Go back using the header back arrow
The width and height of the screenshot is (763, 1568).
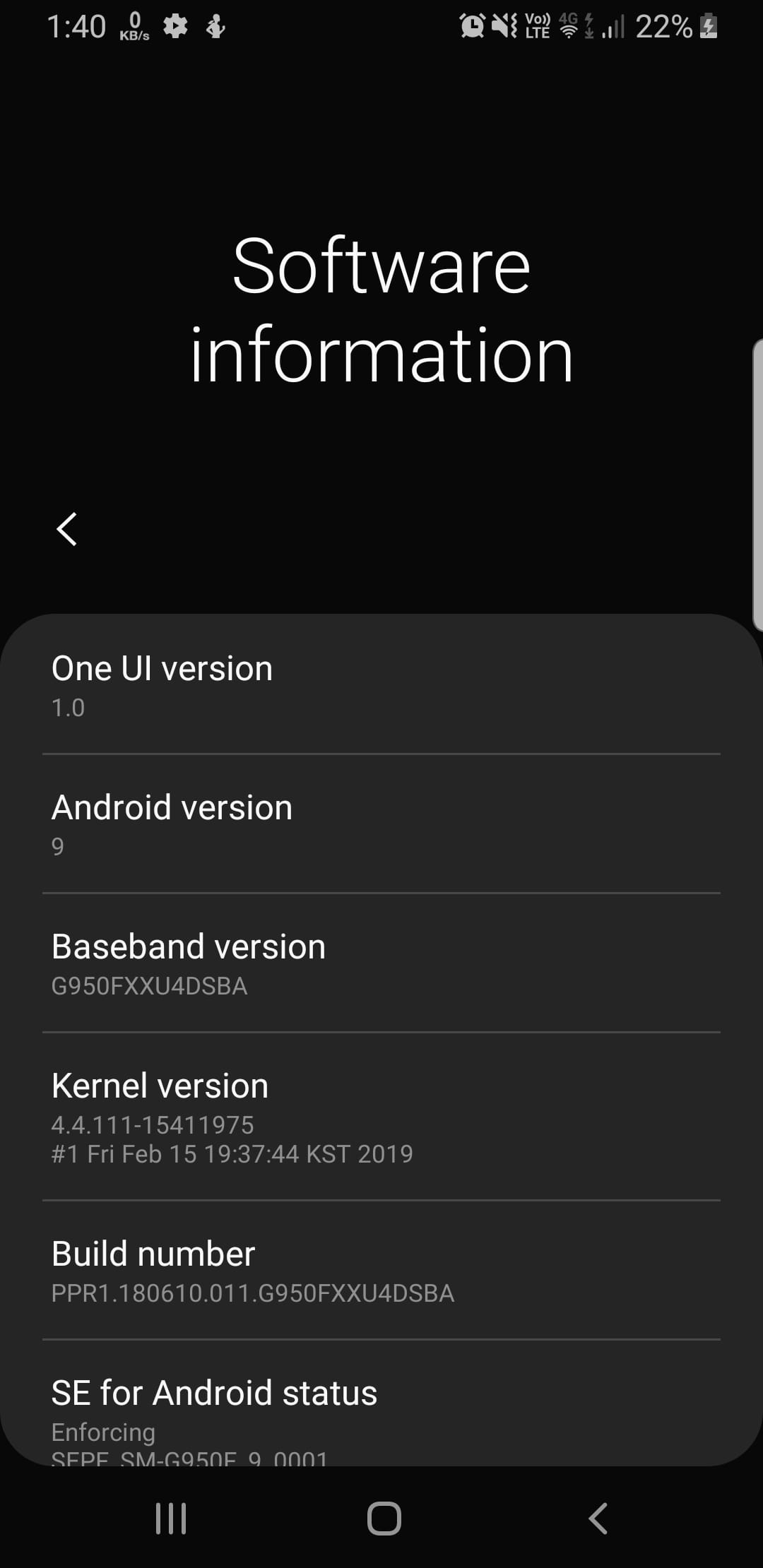coord(66,529)
